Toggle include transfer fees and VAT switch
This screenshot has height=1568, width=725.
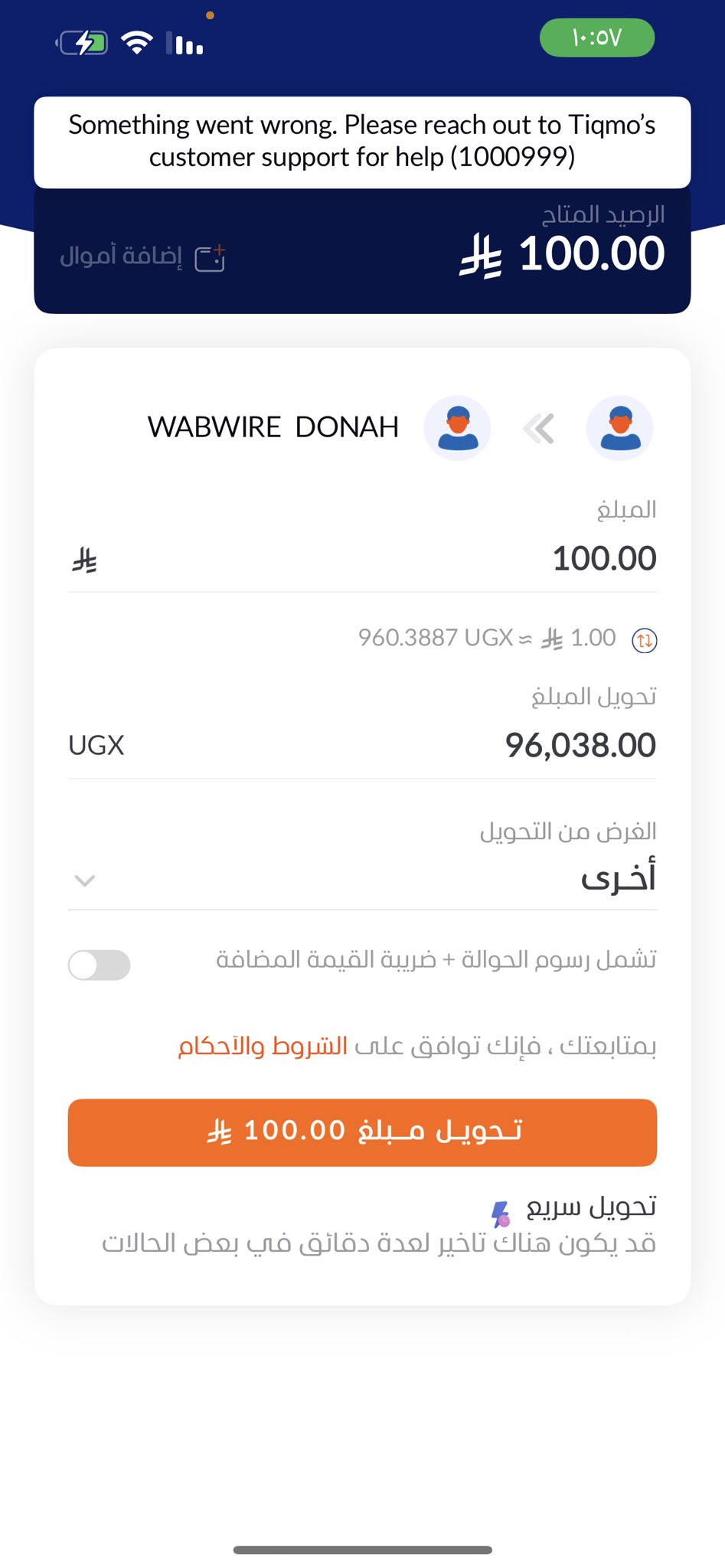100,965
